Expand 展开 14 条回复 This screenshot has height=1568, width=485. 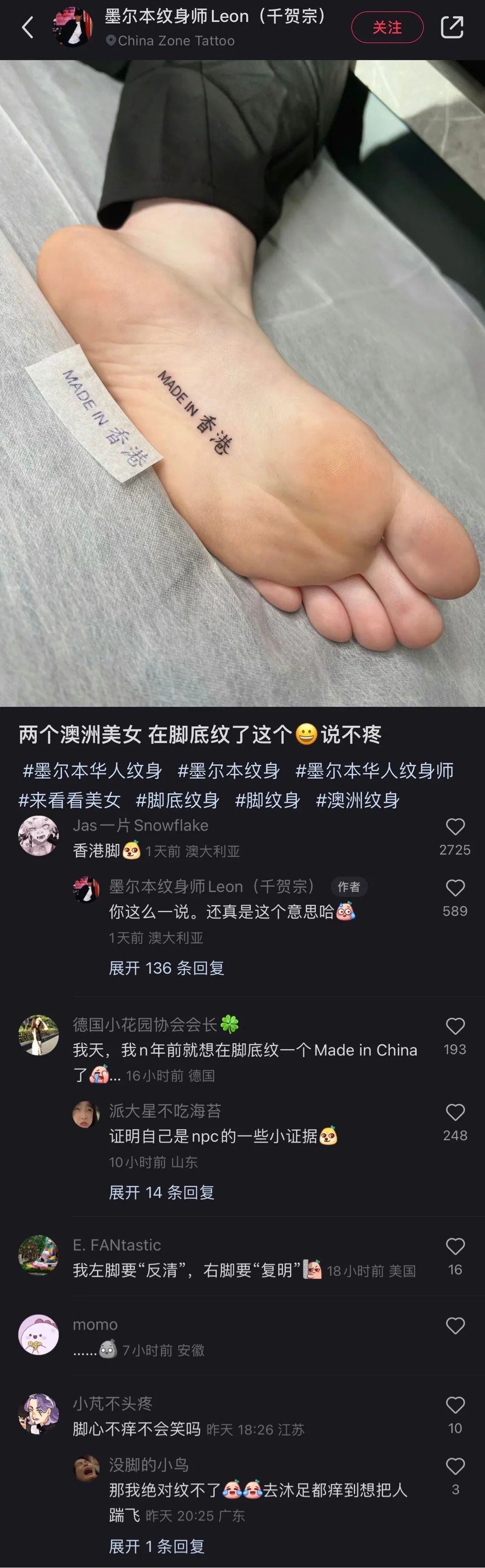tap(161, 1192)
